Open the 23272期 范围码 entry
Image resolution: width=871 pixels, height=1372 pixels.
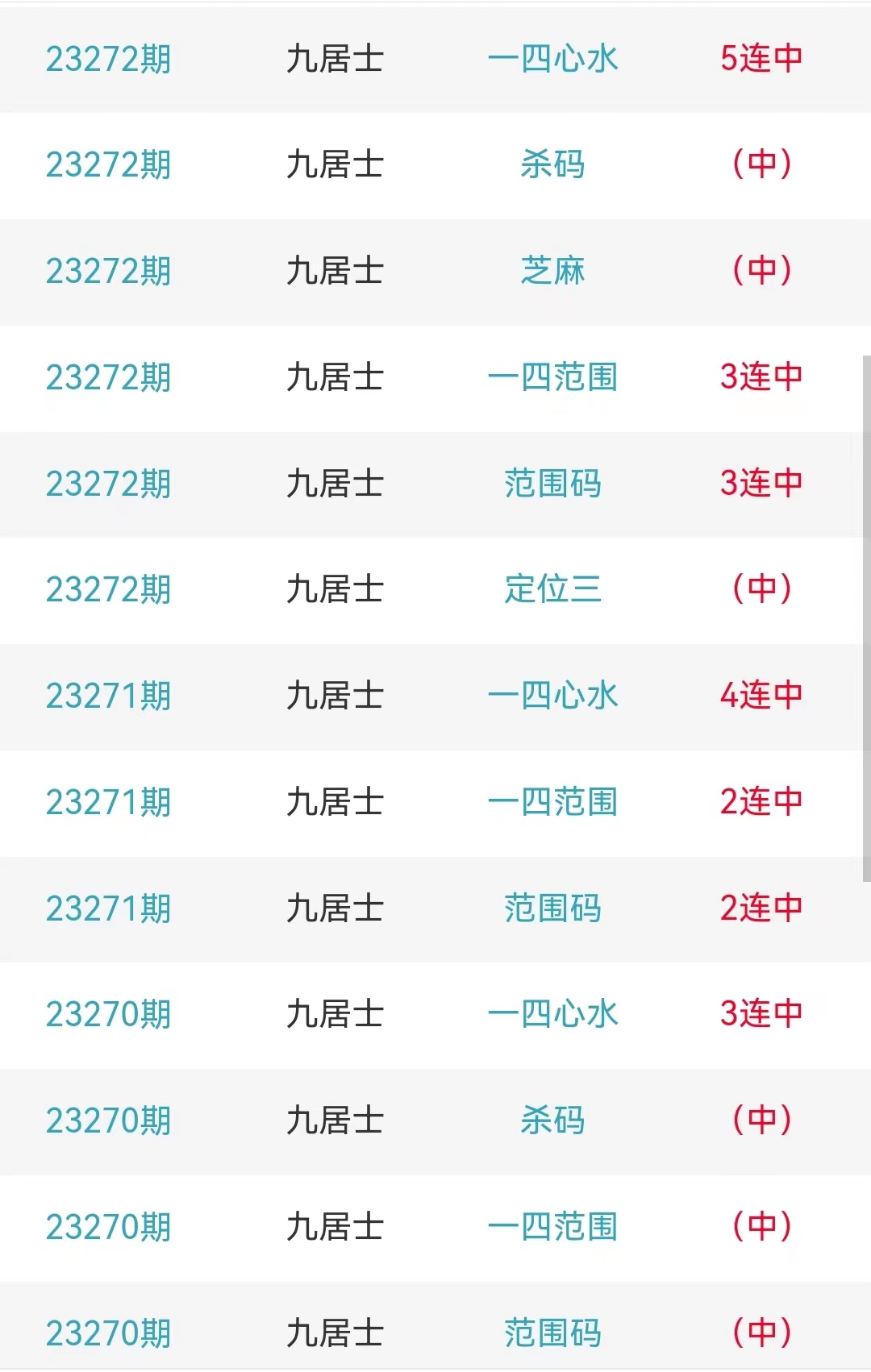552,484
